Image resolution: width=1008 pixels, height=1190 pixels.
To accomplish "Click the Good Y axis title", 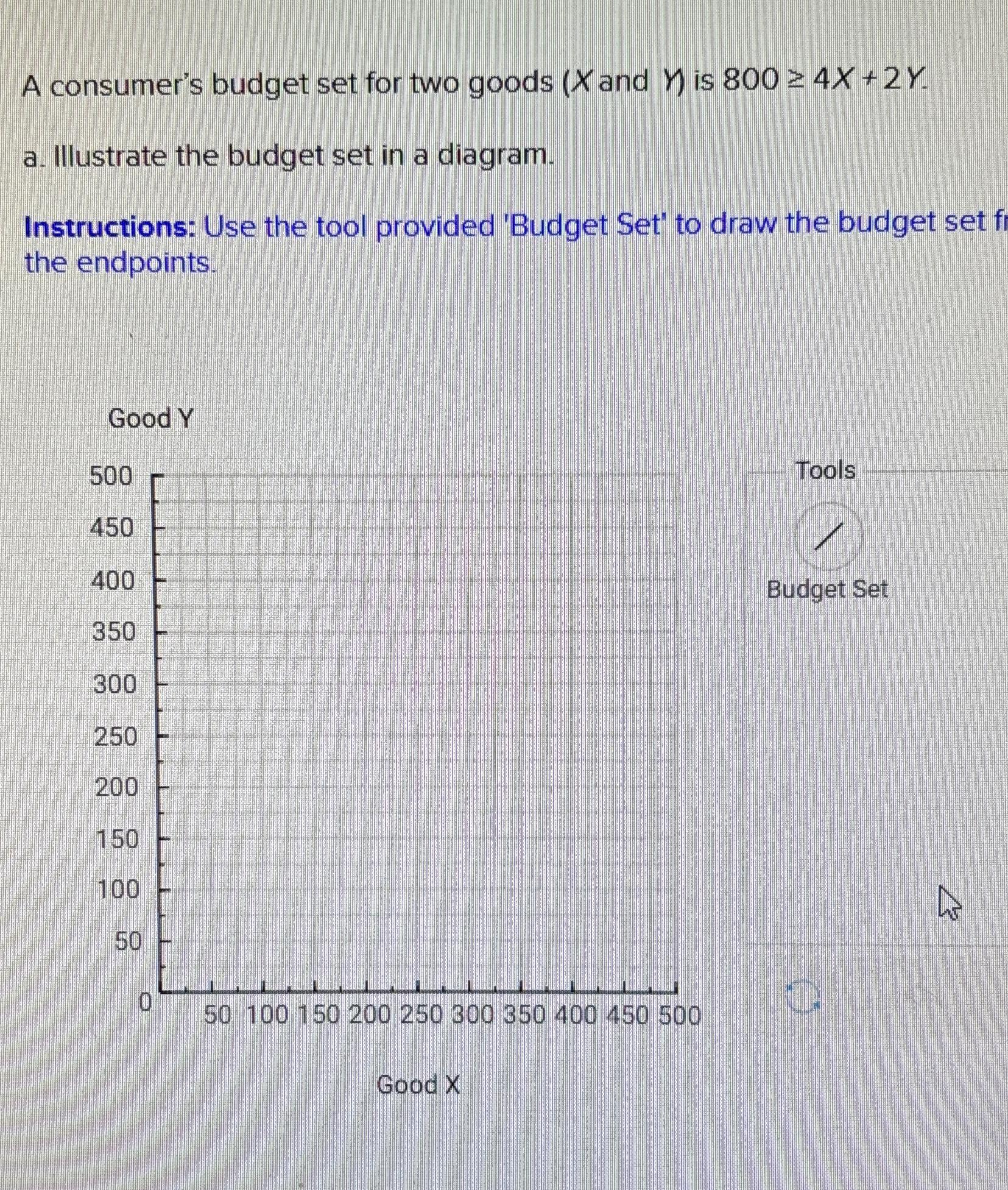I will pos(150,417).
